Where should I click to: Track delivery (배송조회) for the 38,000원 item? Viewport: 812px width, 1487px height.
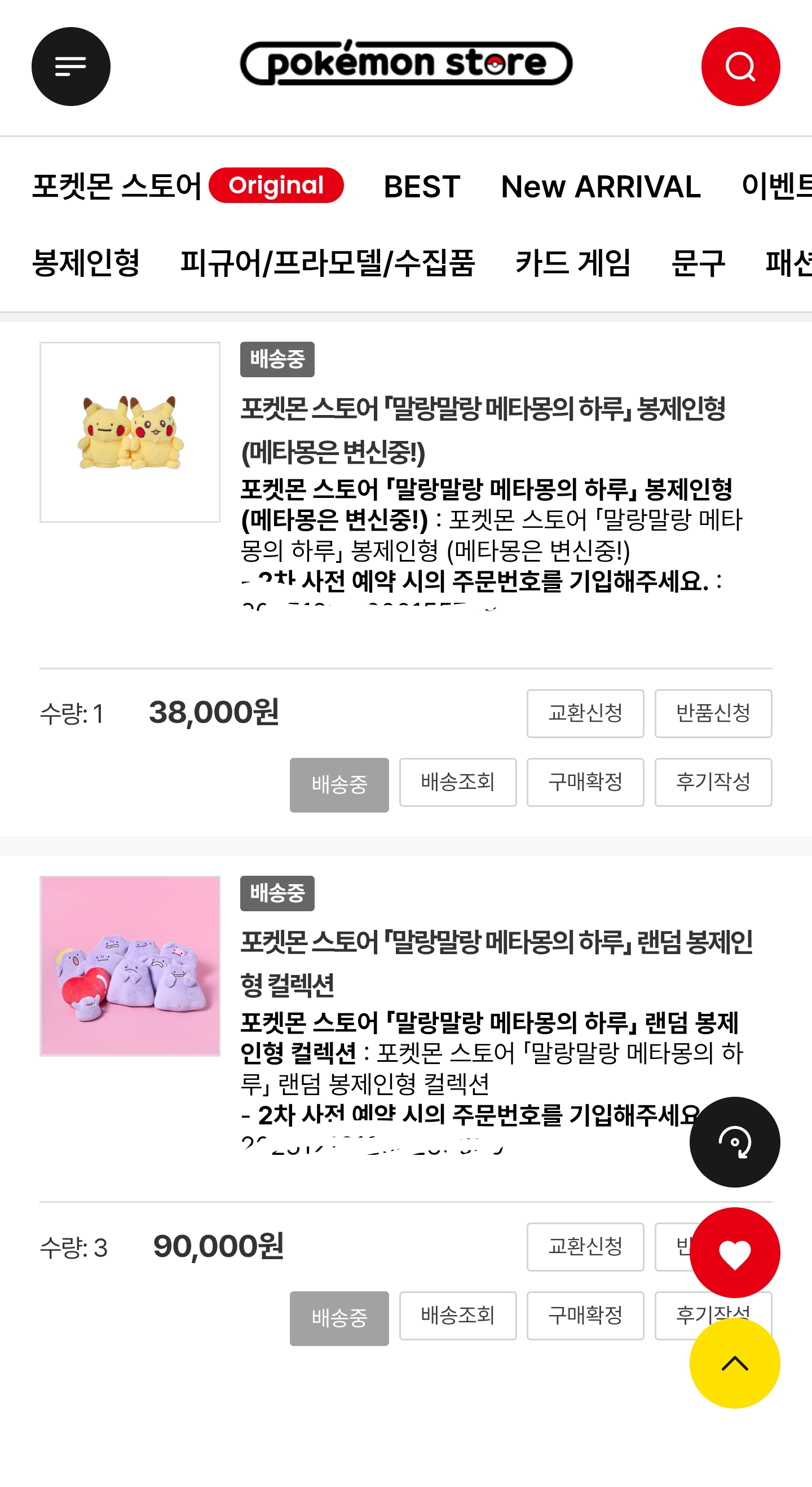click(457, 782)
